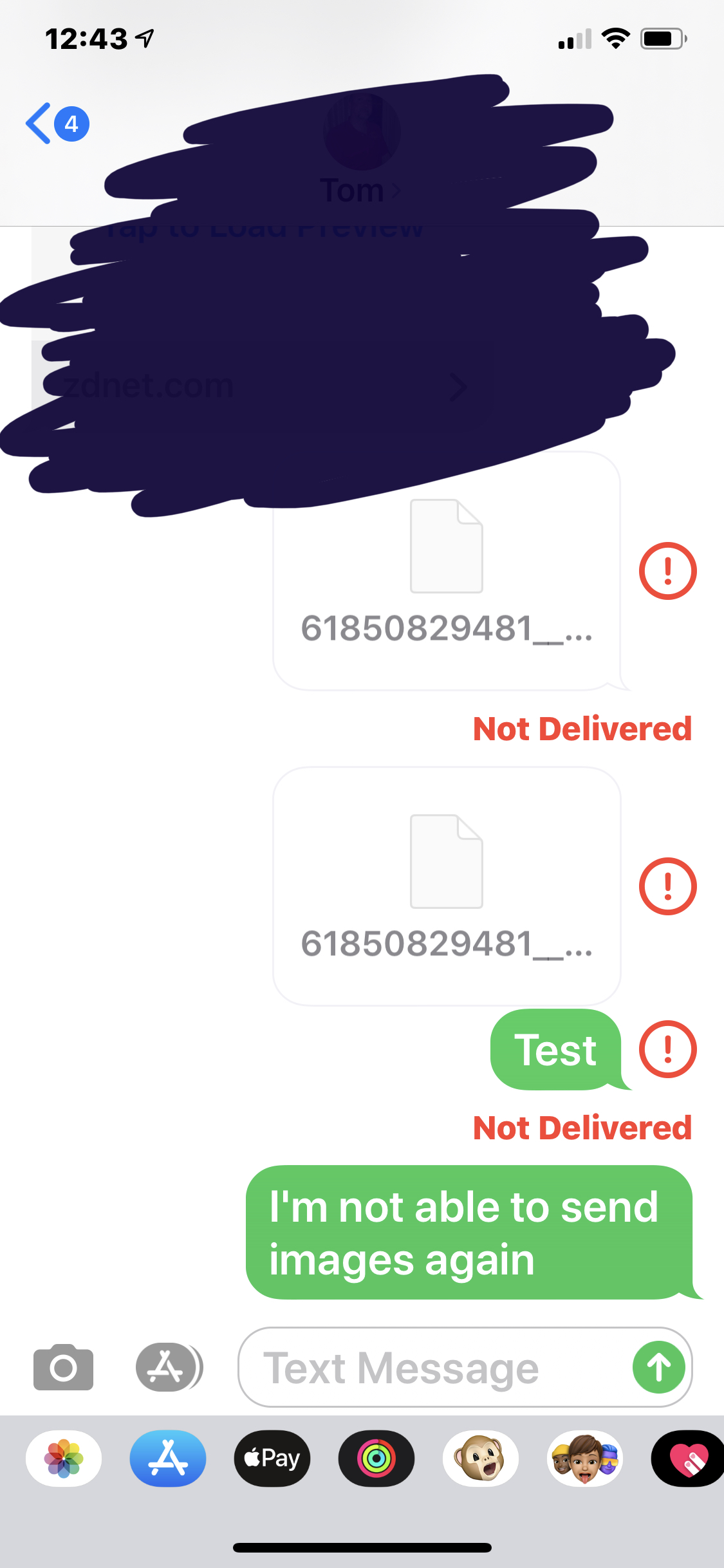724x1568 pixels.
Task: Open the "I'm not able to send images again" bubble
Action: tap(470, 1232)
